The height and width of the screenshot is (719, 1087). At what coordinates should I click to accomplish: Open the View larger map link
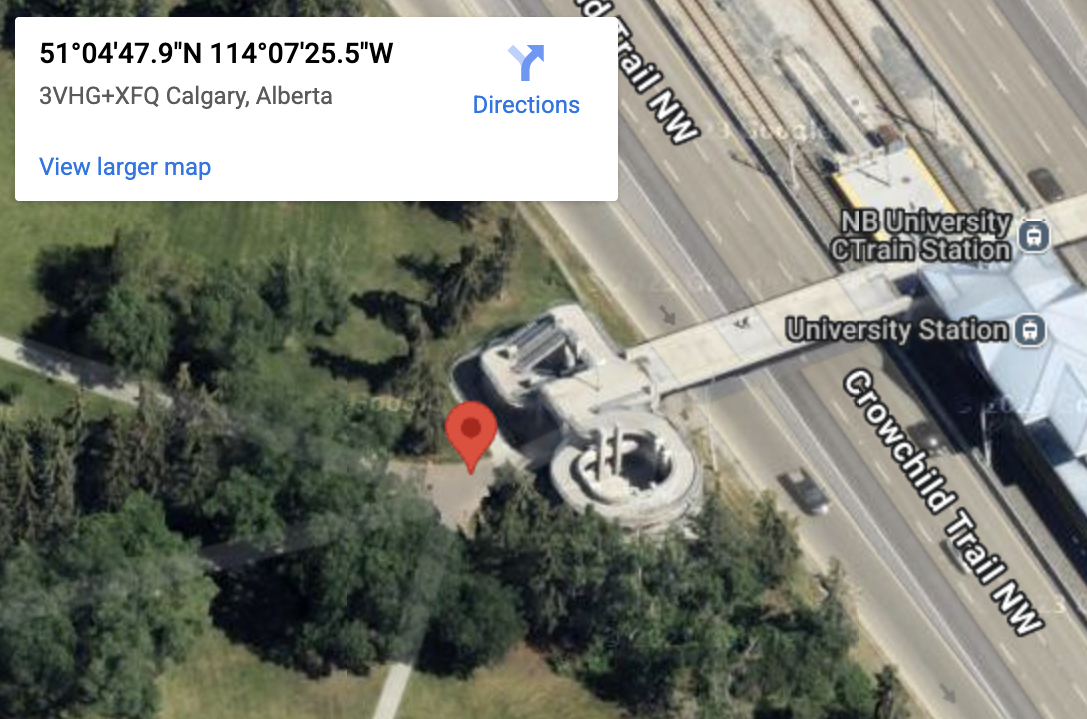tap(125, 167)
